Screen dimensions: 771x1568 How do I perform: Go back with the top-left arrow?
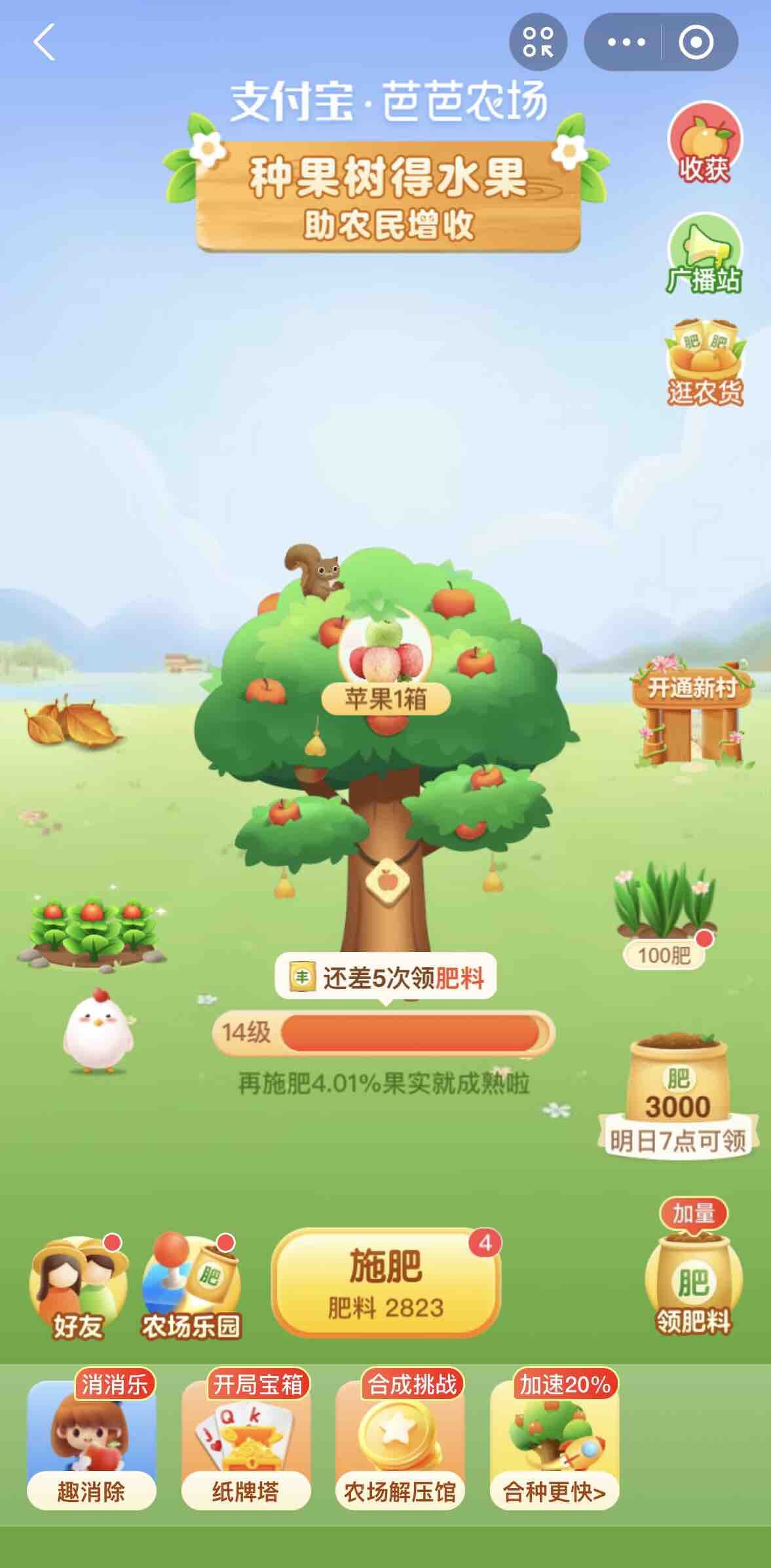pos(45,43)
